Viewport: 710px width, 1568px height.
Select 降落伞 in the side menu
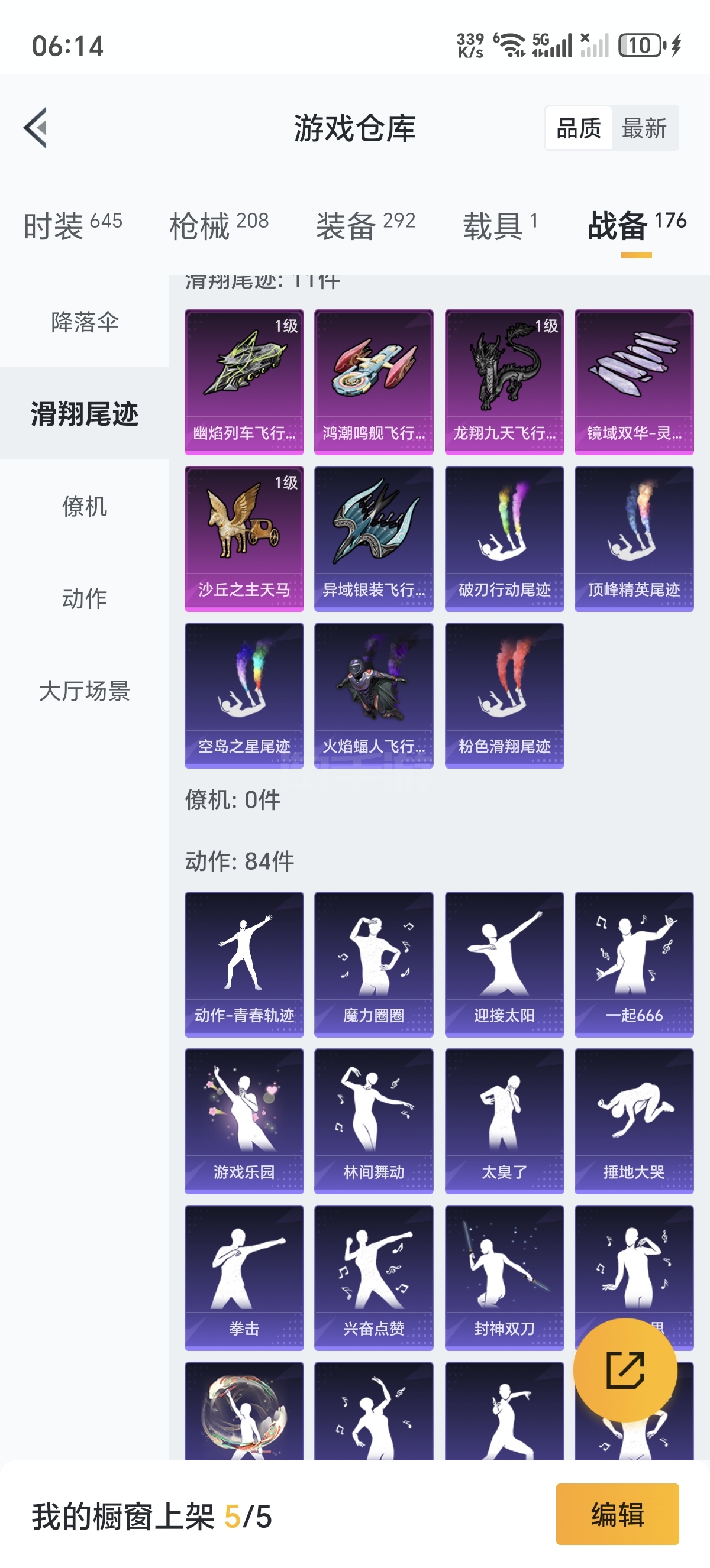(85, 322)
